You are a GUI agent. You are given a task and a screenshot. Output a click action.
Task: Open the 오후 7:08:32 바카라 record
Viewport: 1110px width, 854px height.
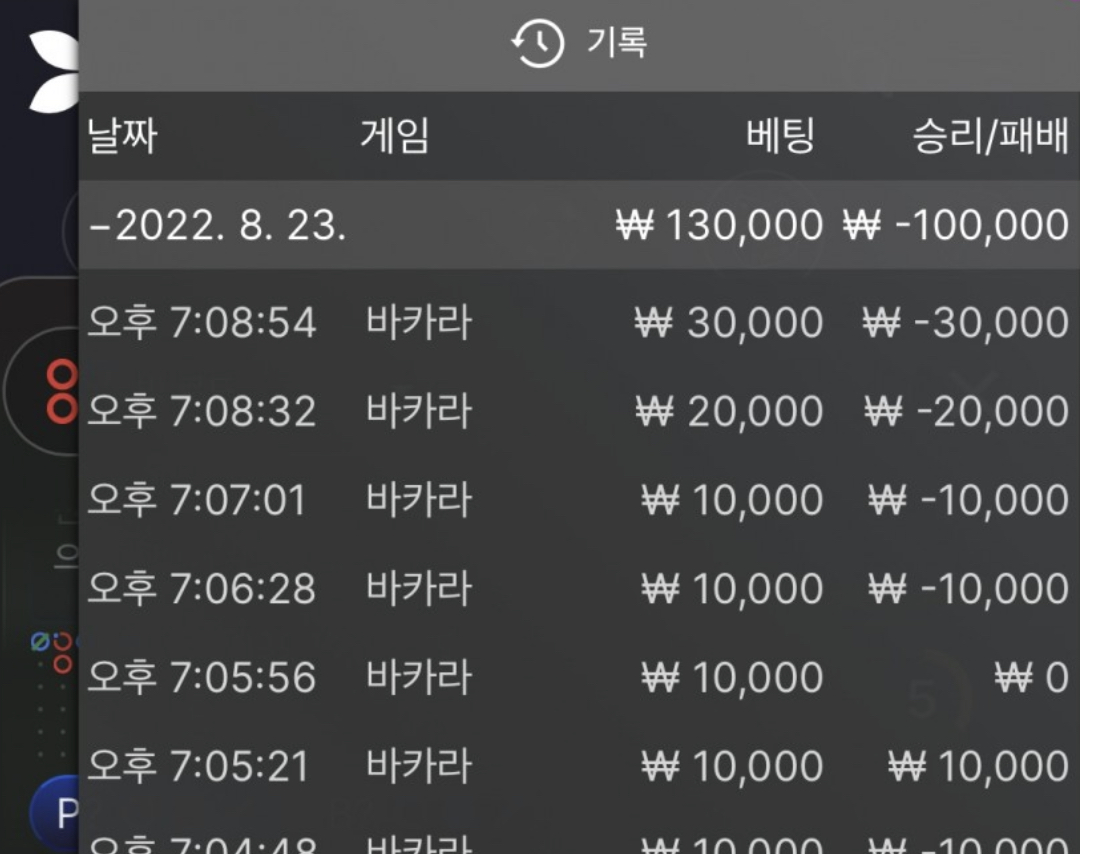pyautogui.click(x=578, y=411)
